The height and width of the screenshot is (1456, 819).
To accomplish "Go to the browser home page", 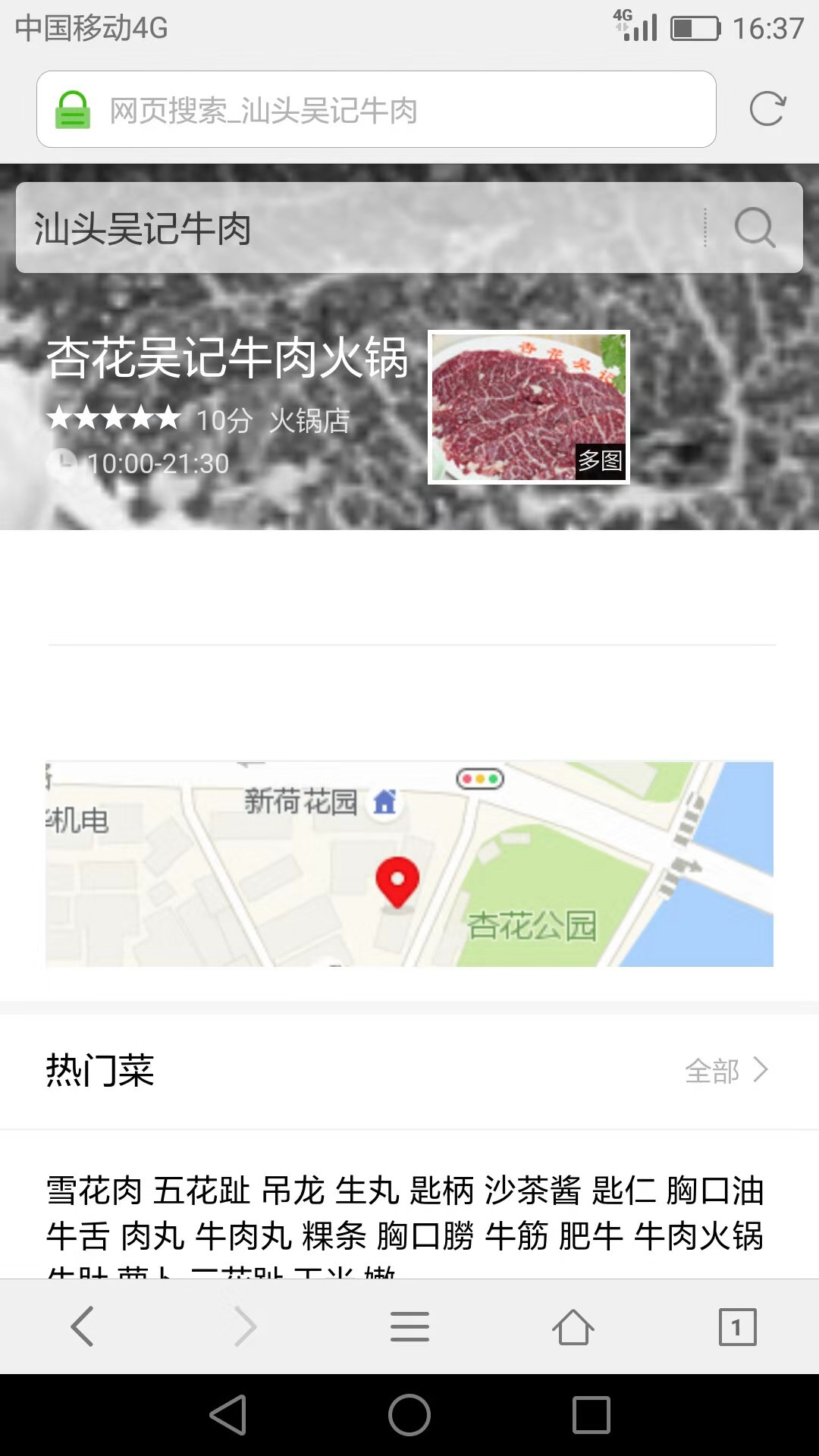I will [573, 1327].
